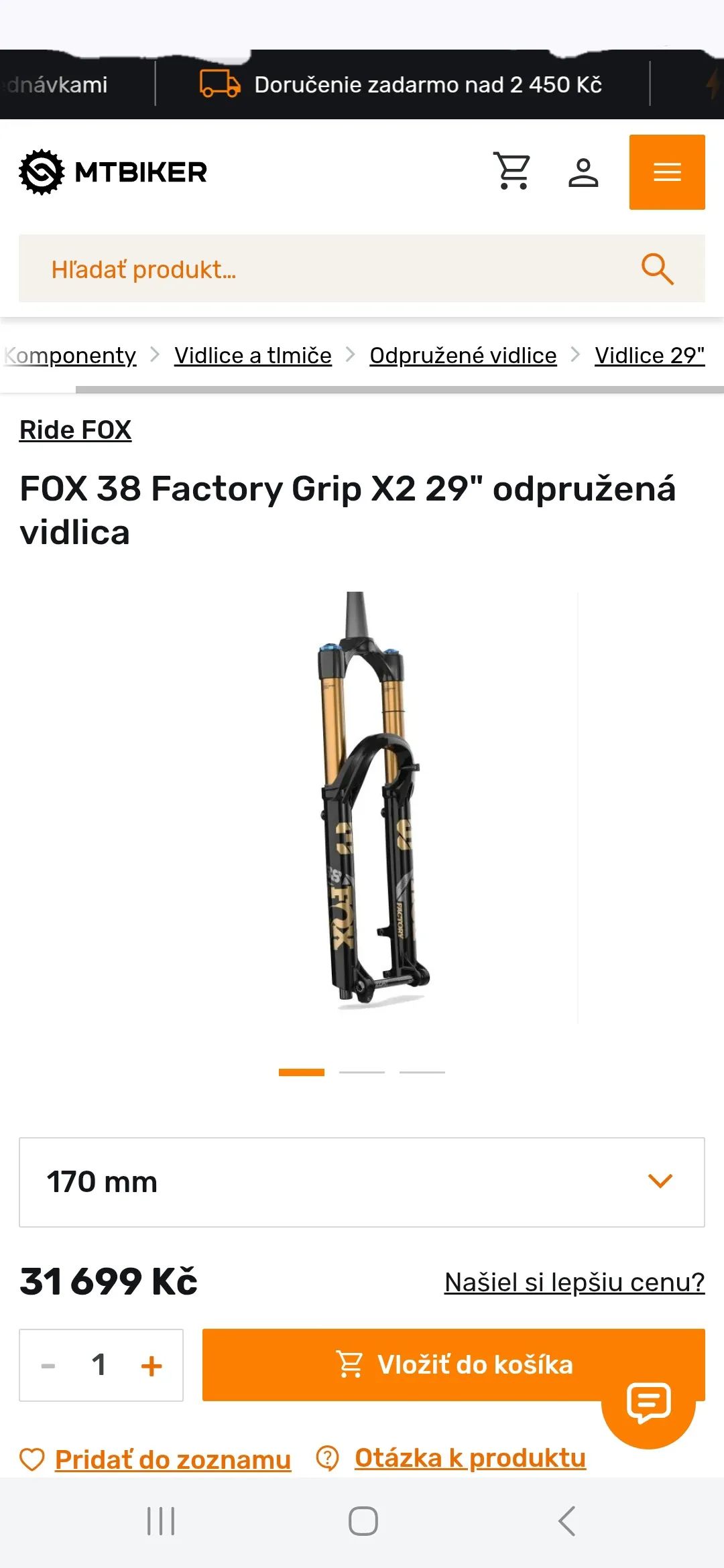Open Vidlice a tlmiče breadcrumb
This screenshot has width=724, height=1568.
pos(253,355)
